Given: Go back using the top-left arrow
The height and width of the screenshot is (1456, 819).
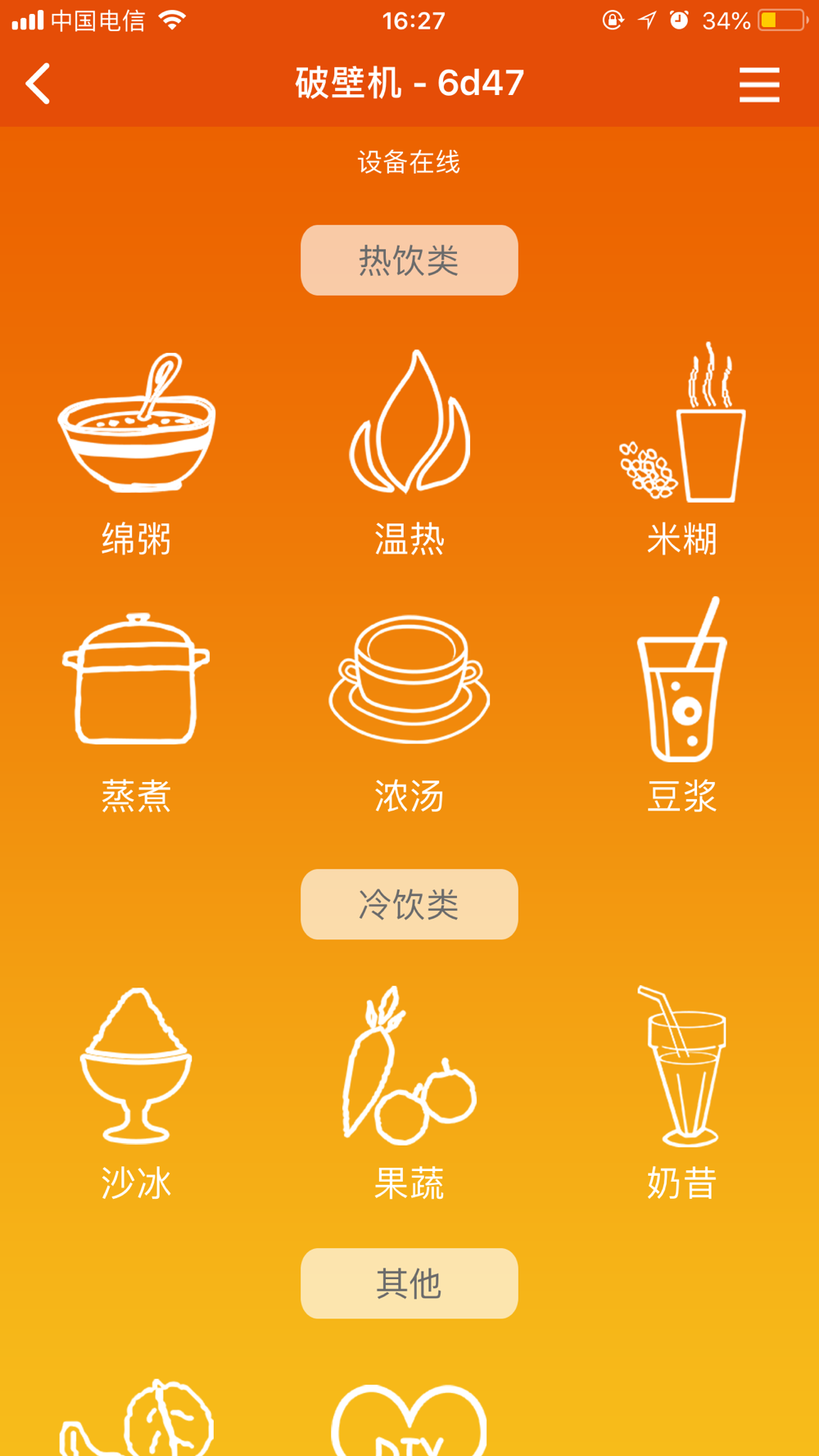Looking at the screenshot, I should [x=38, y=84].
